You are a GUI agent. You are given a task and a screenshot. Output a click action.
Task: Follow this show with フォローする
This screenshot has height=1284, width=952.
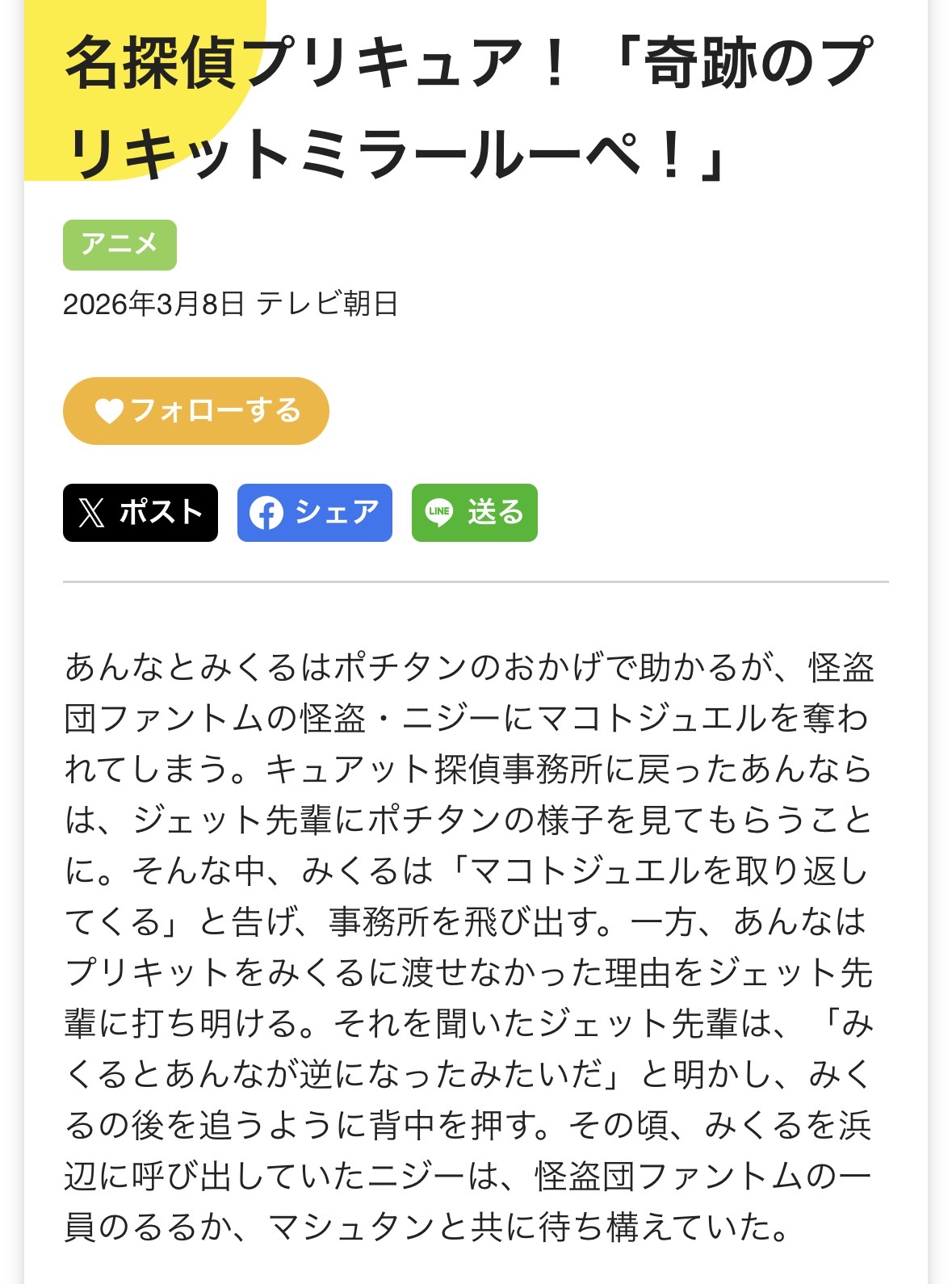(196, 411)
